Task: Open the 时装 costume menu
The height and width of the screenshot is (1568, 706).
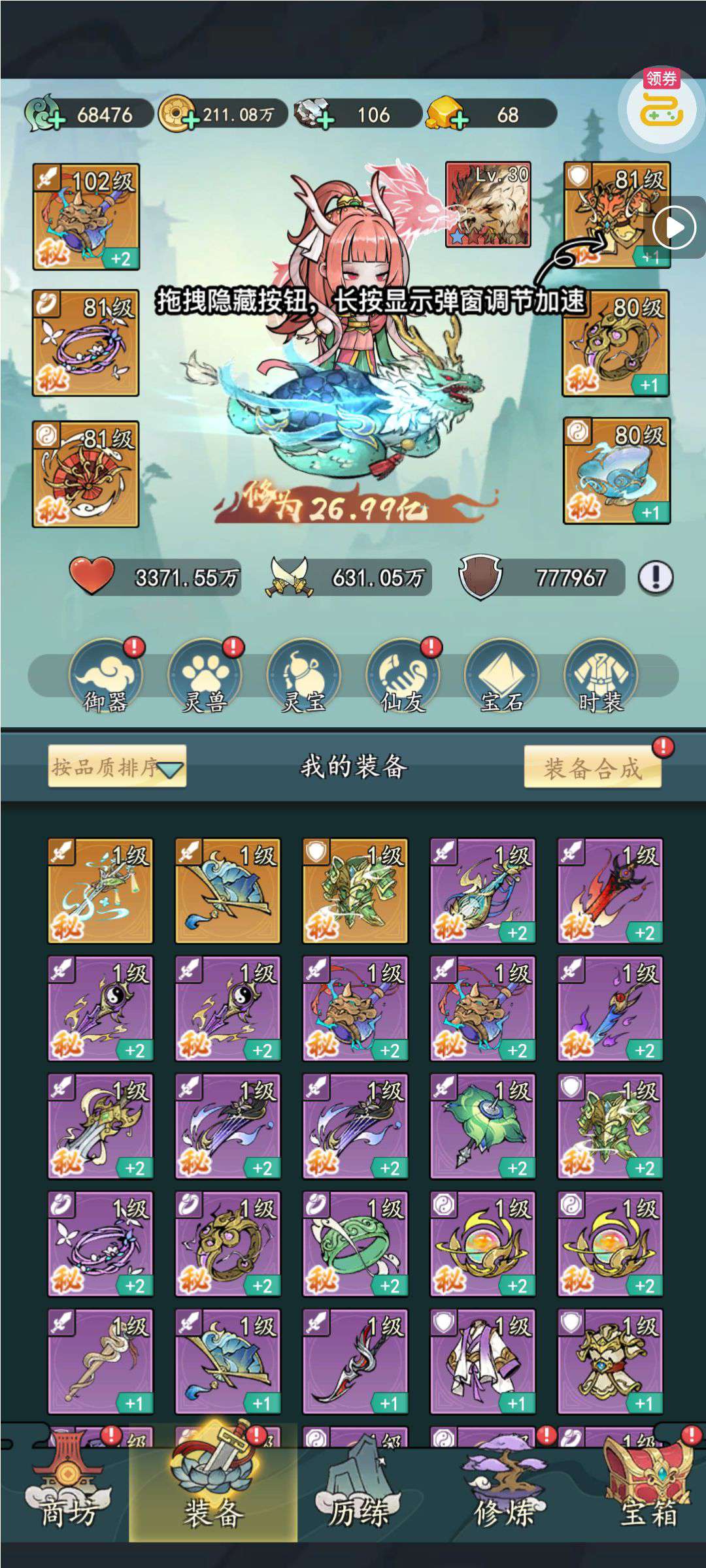Action: [601, 676]
